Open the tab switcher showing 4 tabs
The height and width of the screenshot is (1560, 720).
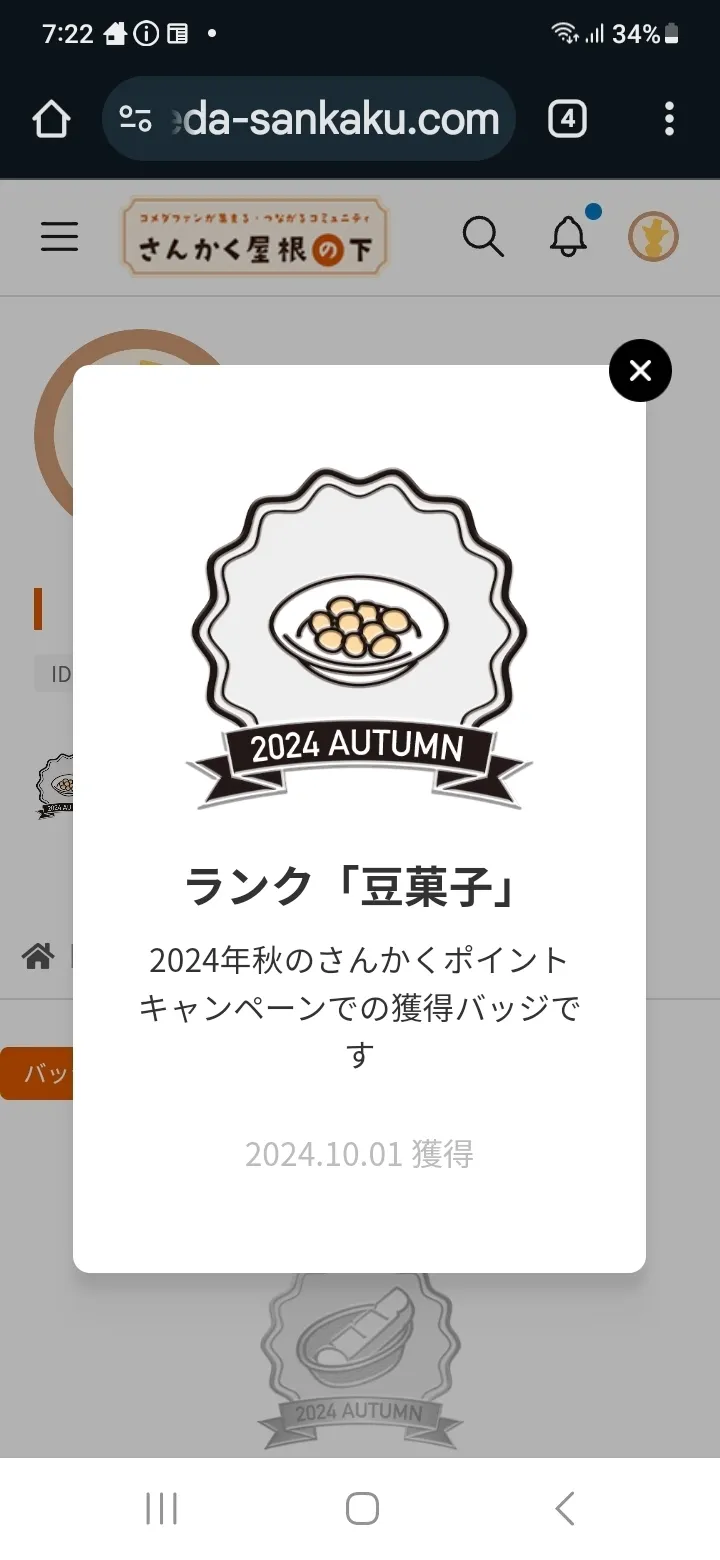click(x=566, y=118)
